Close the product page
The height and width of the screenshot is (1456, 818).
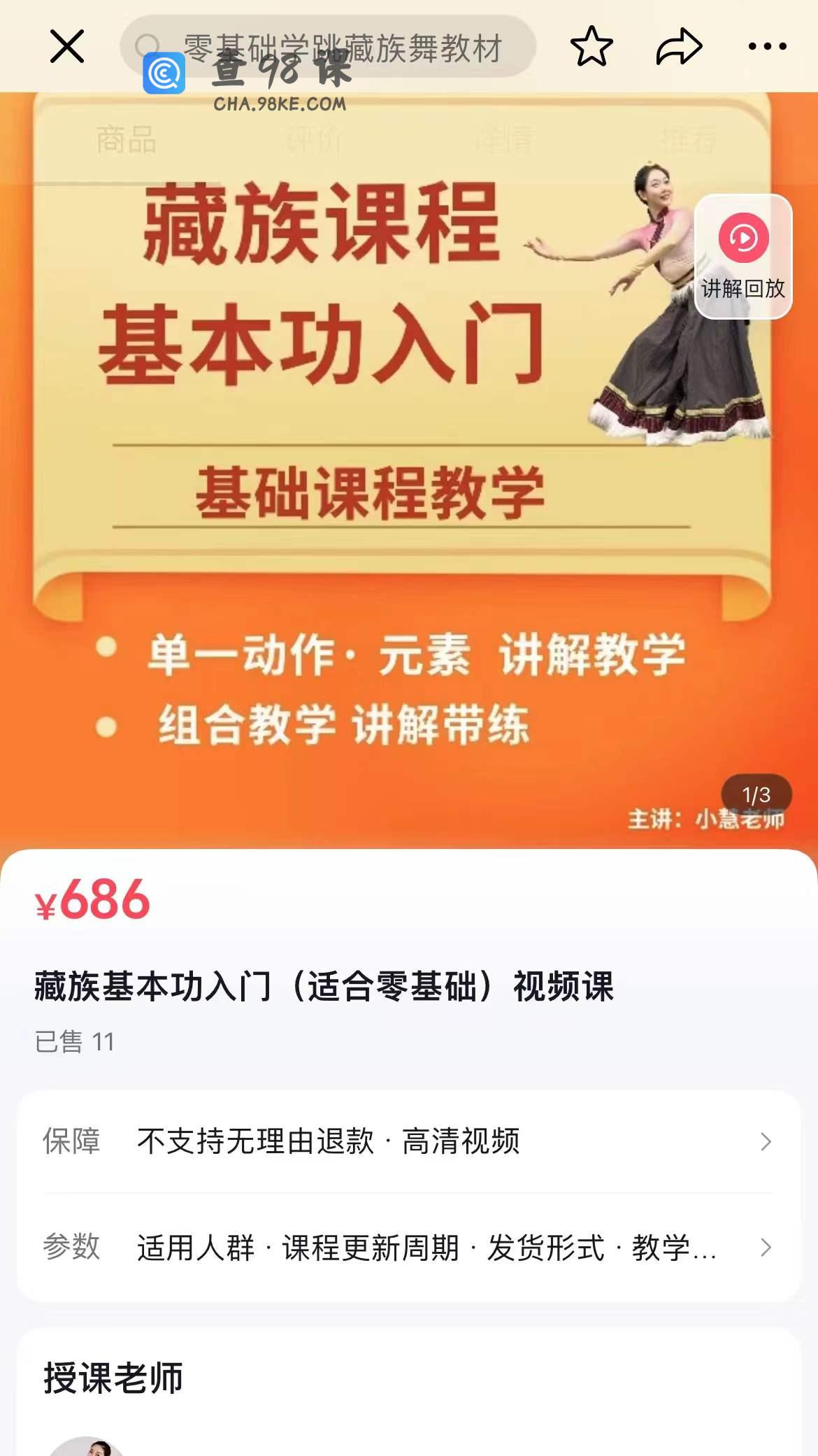[67, 46]
